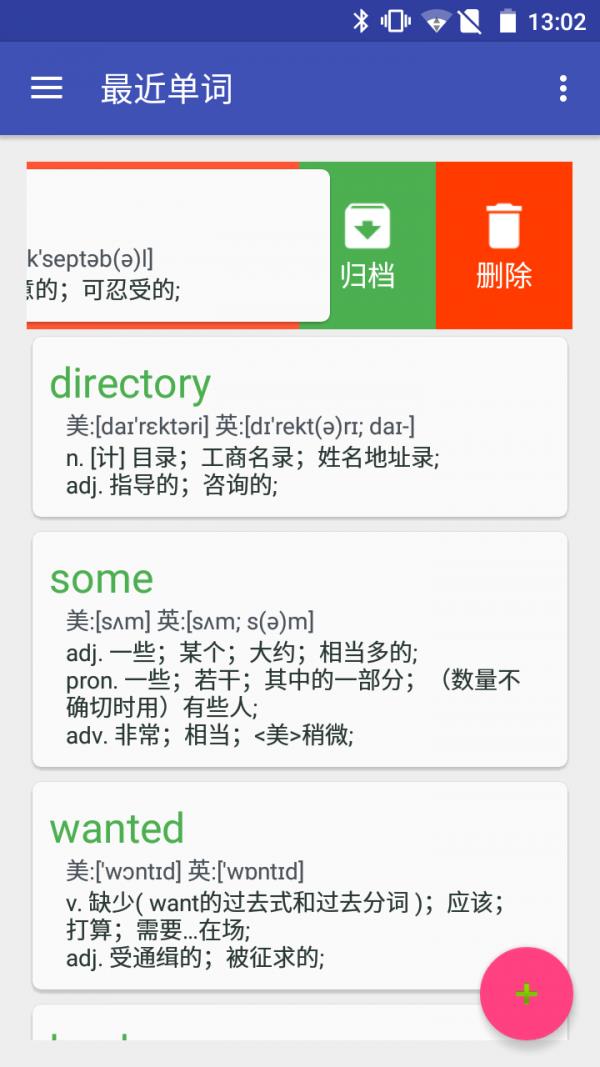600x1067 pixels.
Task: Archive the swiped word with 归档
Action: pos(367,246)
